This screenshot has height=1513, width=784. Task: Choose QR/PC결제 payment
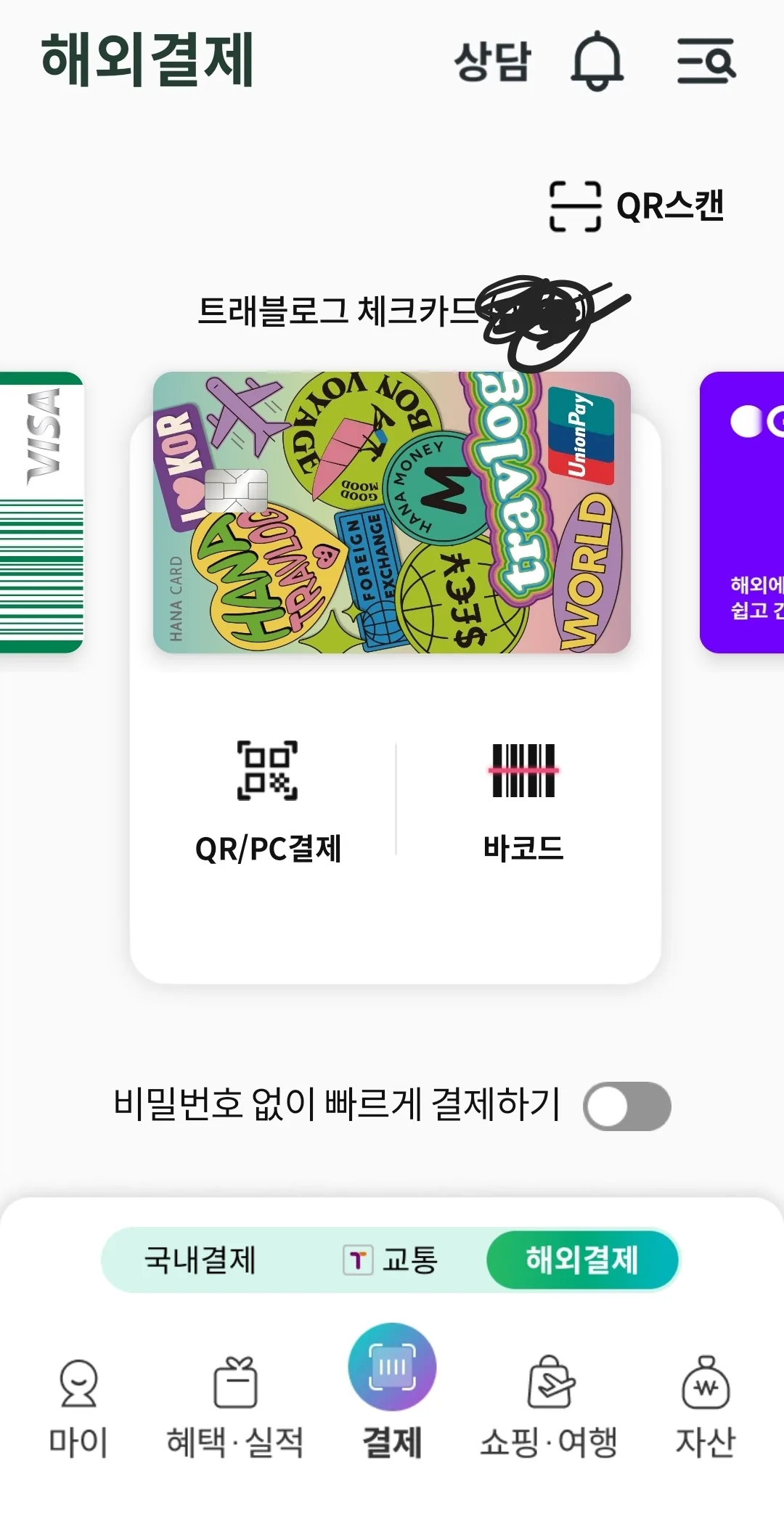(x=268, y=802)
